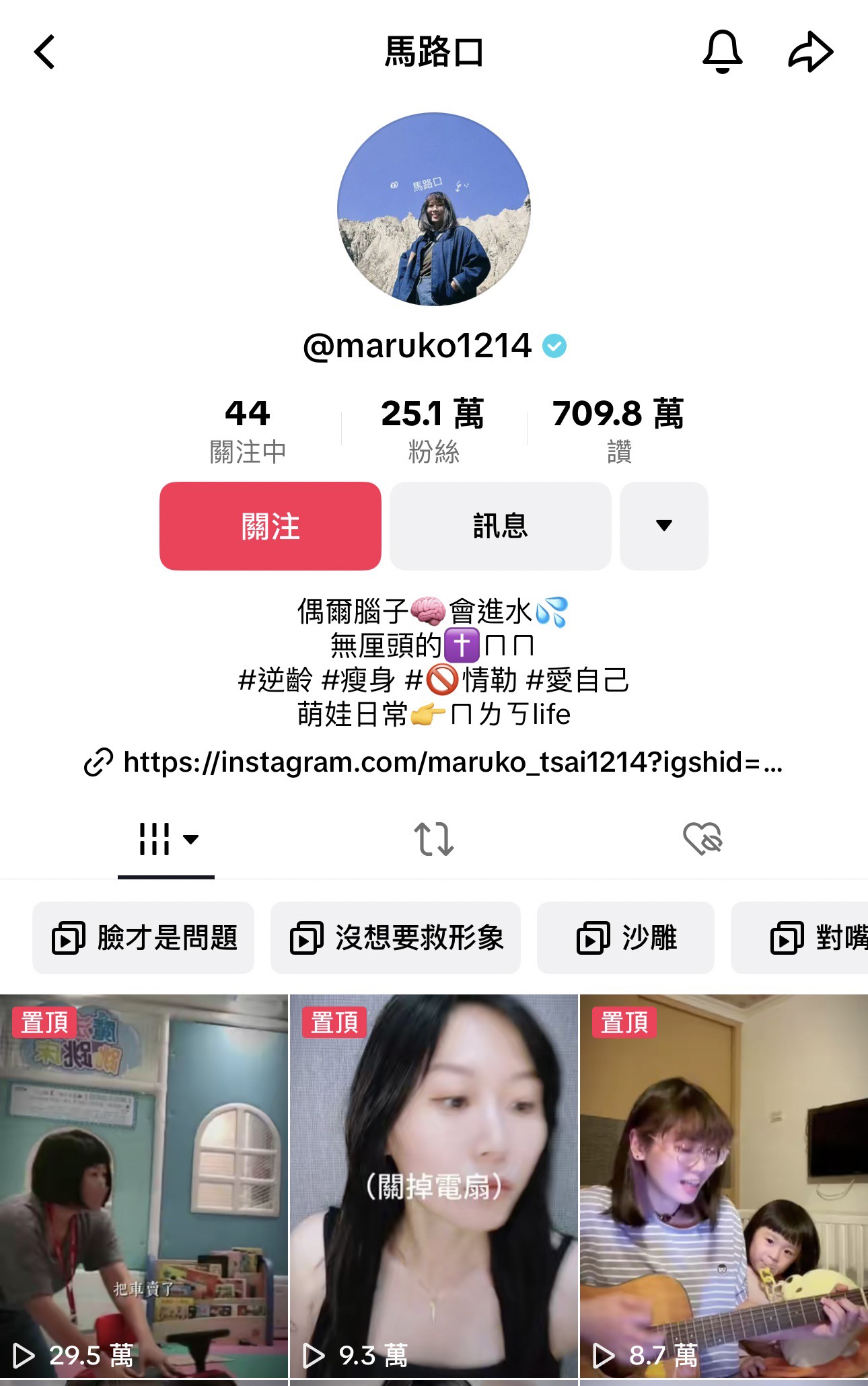Expand the suggested accounts dropdown arrow
The image size is (868, 1386).
pyautogui.click(x=663, y=526)
